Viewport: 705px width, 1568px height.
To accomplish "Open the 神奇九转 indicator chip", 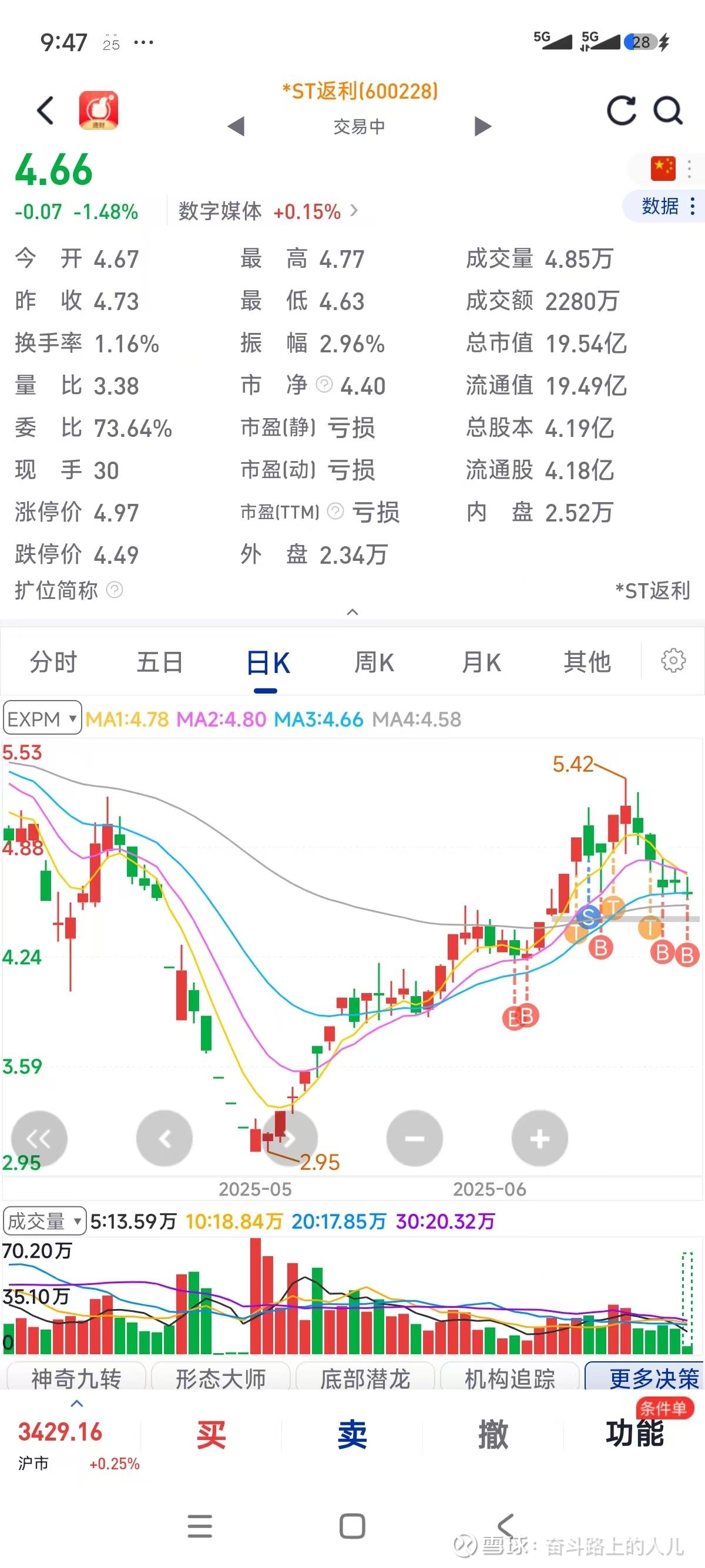I will coord(76,1378).
